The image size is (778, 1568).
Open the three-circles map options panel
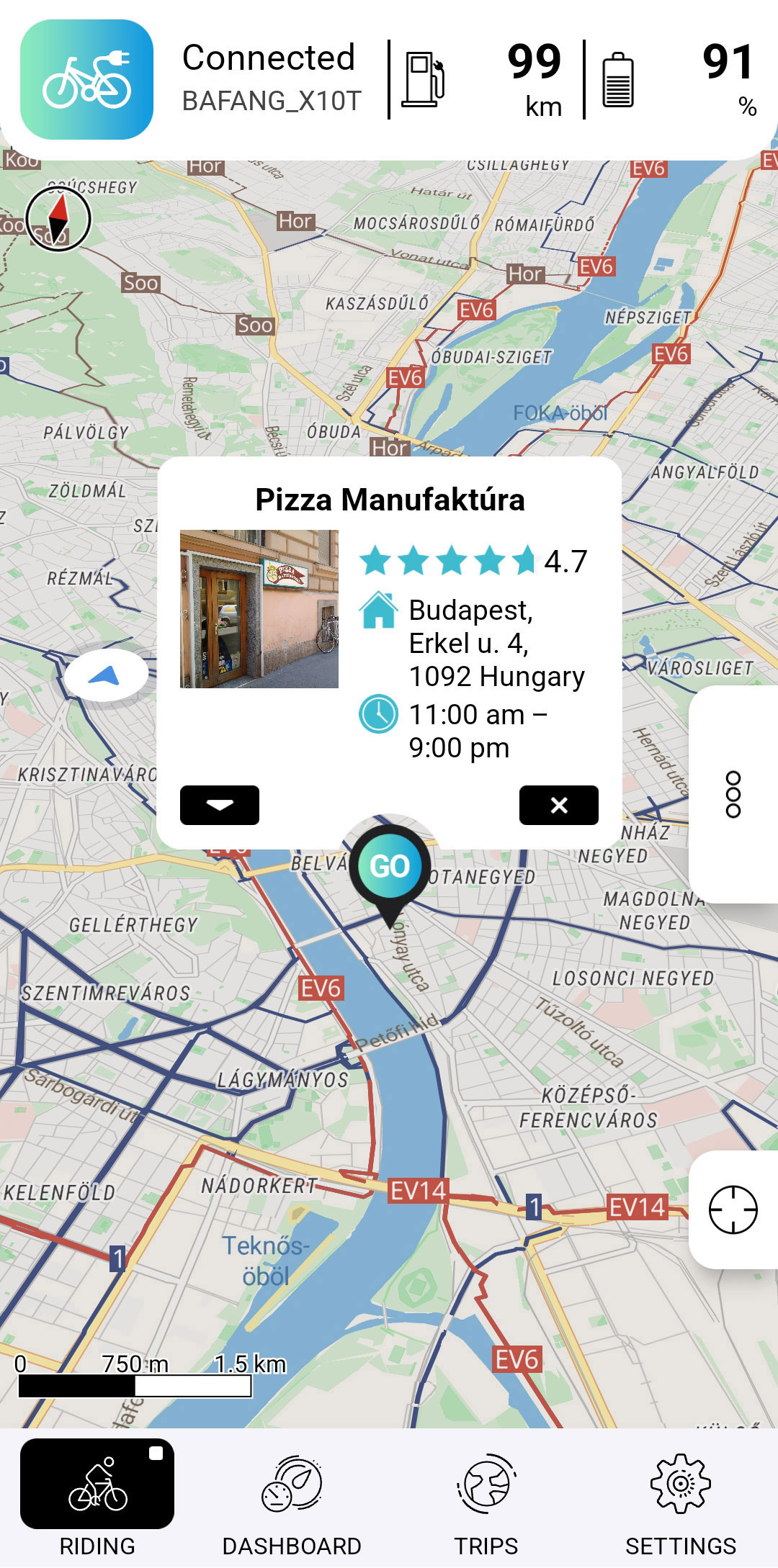[733, 794]
